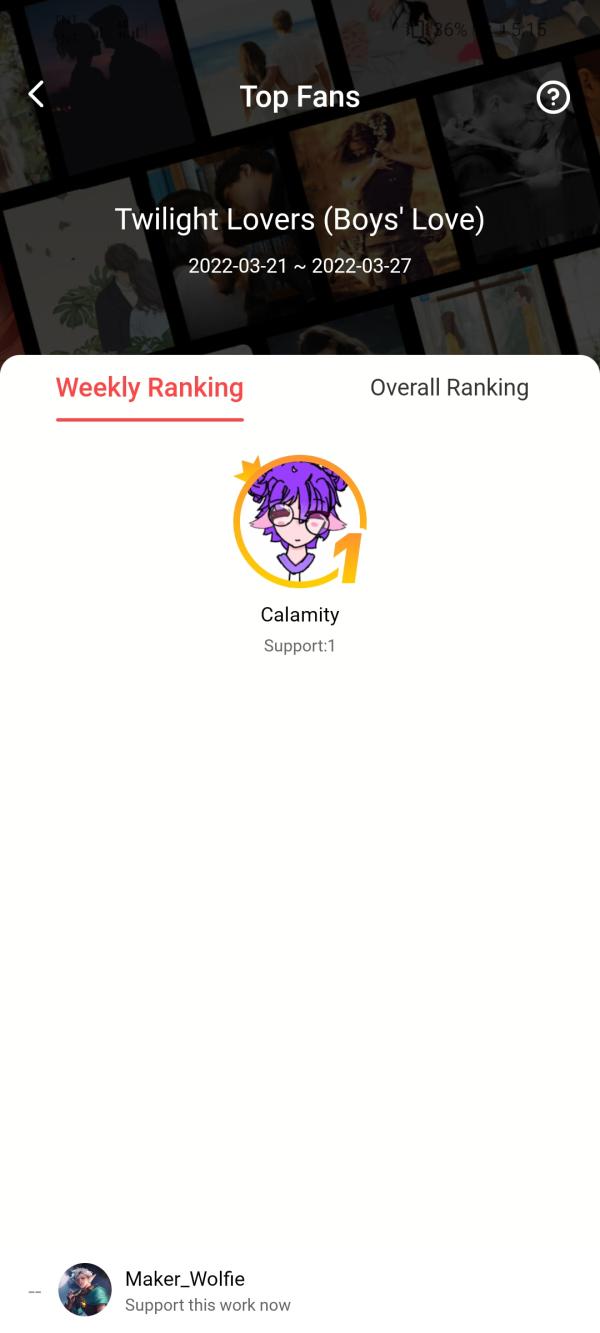Switch to the Overall Ranking tab

(x=449, y=388)
